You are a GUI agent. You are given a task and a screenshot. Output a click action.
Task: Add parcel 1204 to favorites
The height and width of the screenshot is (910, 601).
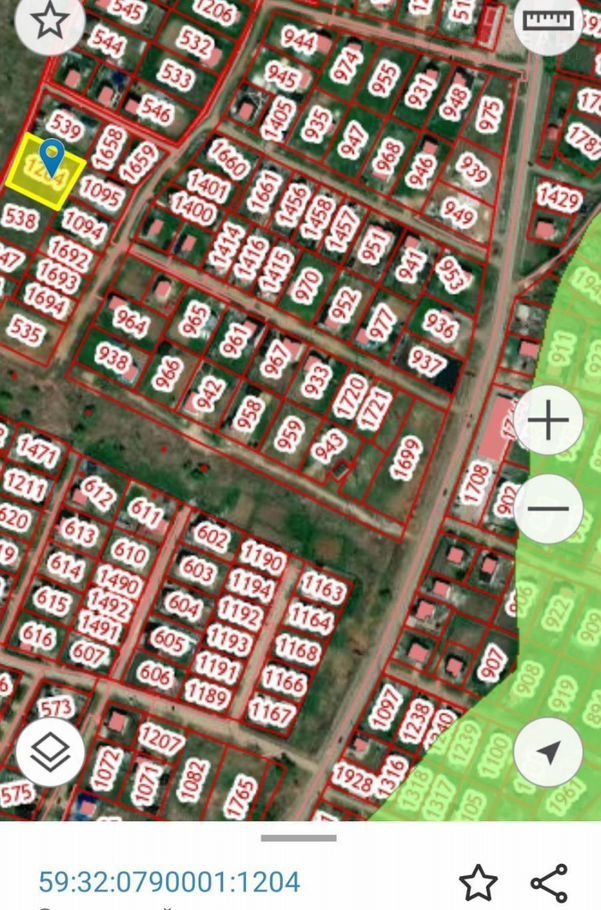click(x=478, y=882)
